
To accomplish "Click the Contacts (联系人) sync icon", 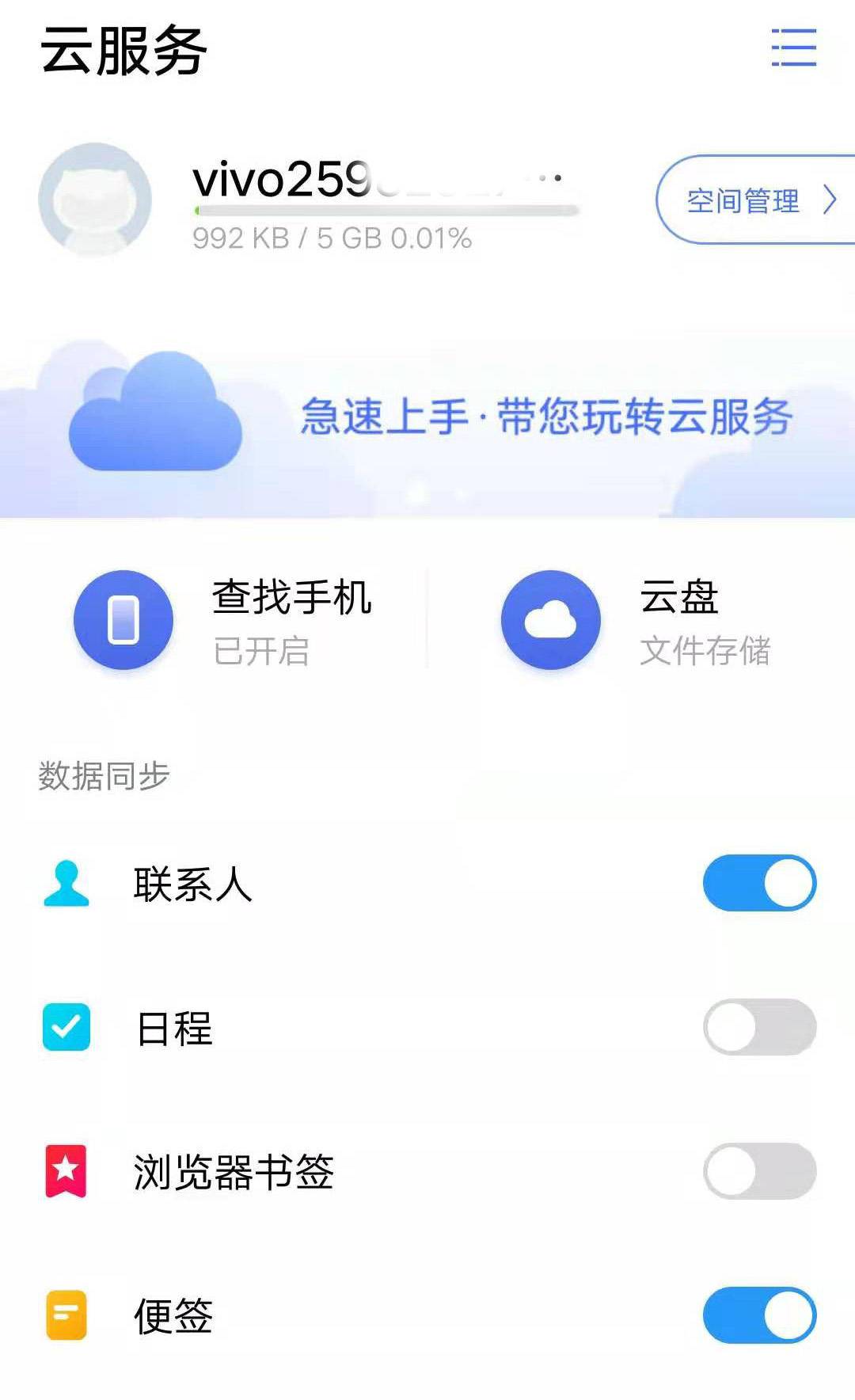I will pos(67,881).
